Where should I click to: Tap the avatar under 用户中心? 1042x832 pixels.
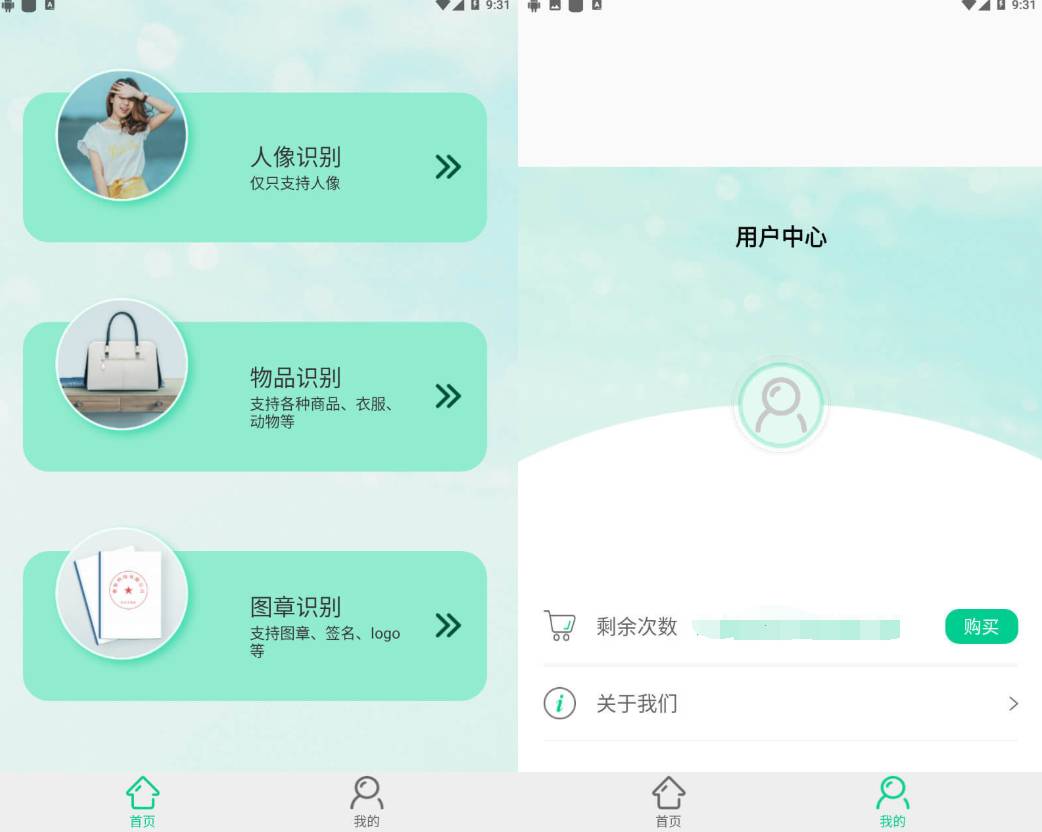pyautogui.click(x=780, y=405)
